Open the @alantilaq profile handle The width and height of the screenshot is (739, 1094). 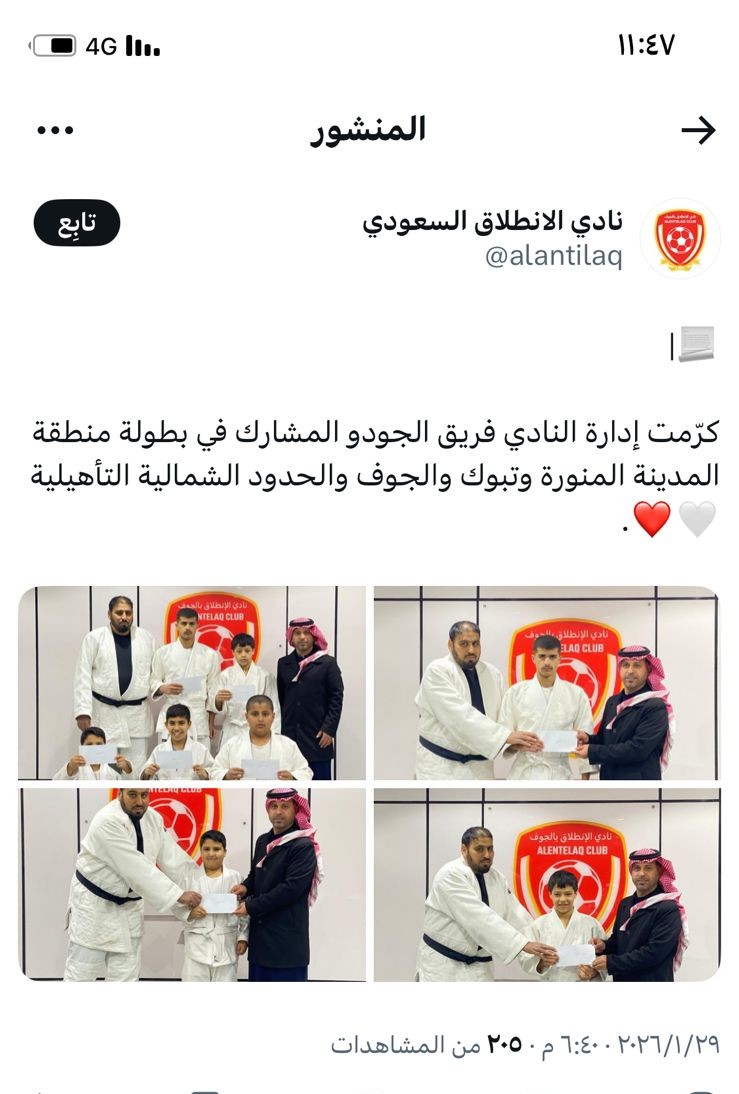pyautogui.click(x=553, y=256)
